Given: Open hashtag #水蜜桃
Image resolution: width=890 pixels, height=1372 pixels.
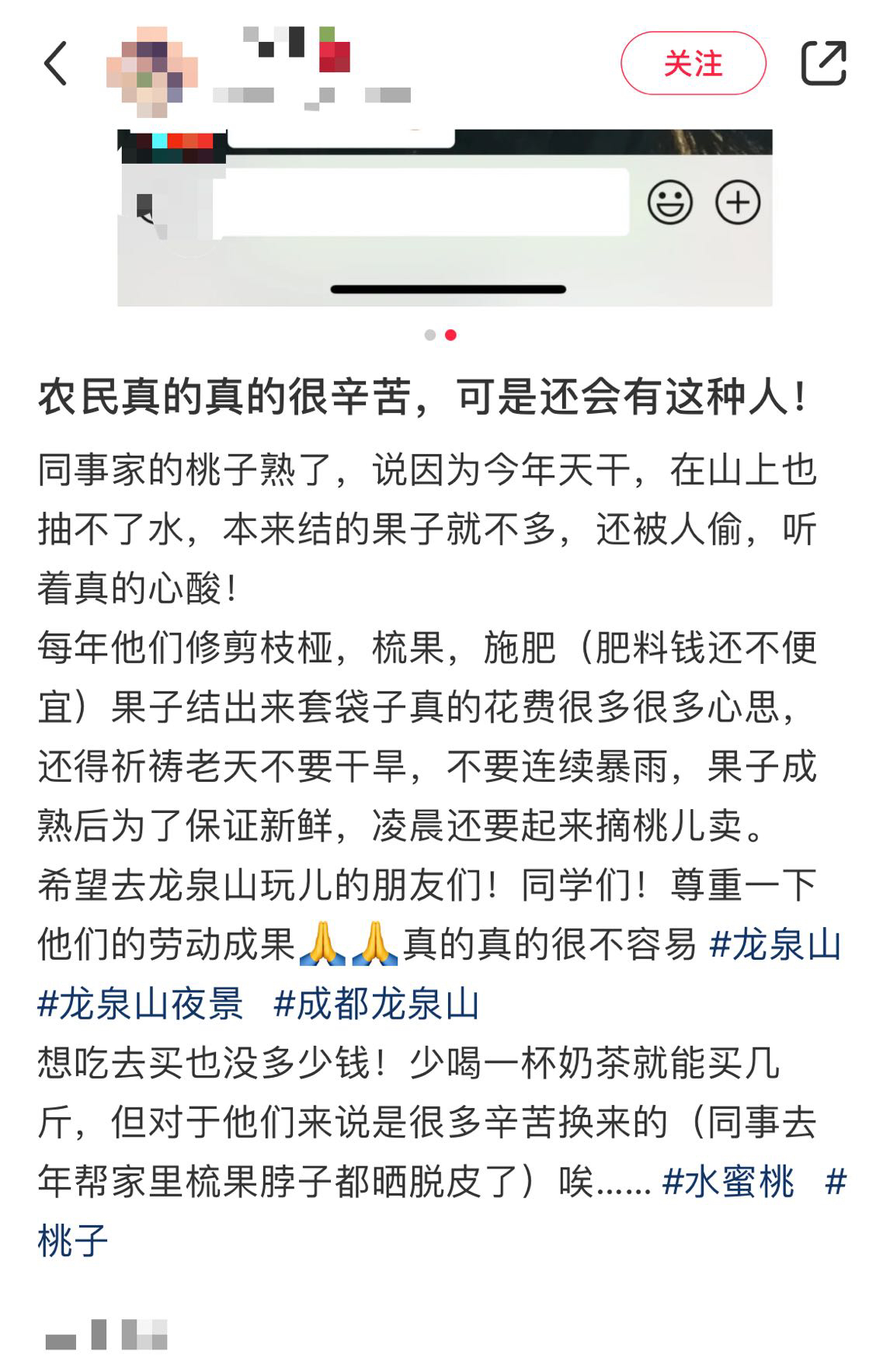Looking at the screenshot, I should pyautogui.click(x=728, y=1183).
